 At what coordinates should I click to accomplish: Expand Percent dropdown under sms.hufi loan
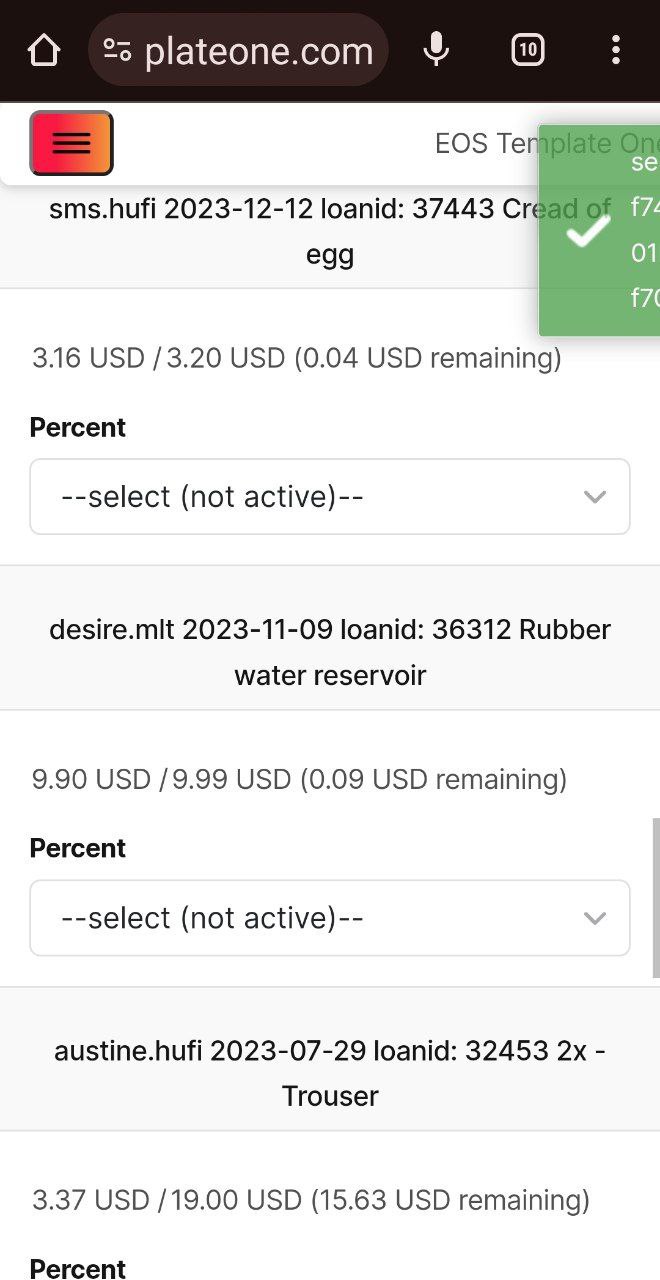[x=330, y=496]
